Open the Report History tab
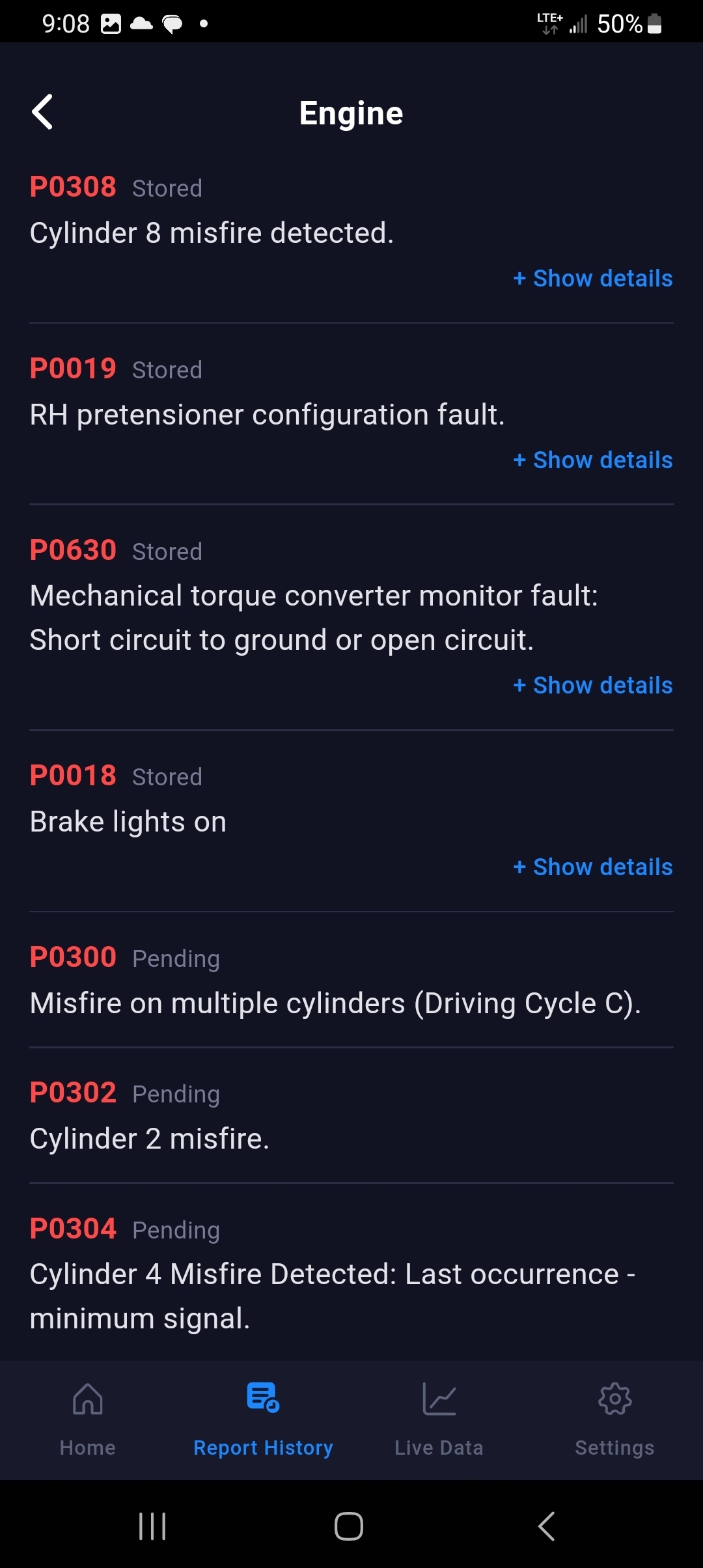Screen dimensions: 703x1568 tap(263, 1420)
